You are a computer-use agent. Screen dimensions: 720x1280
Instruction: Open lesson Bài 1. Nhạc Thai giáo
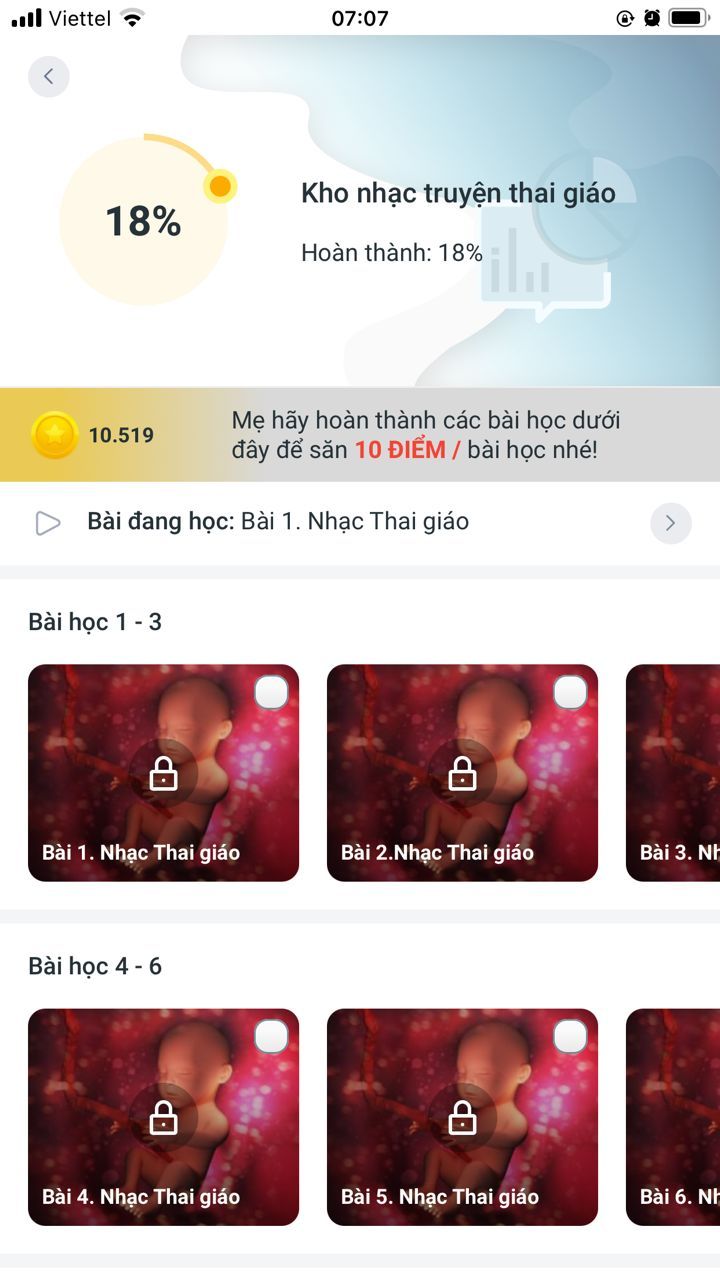click(163, 773)
